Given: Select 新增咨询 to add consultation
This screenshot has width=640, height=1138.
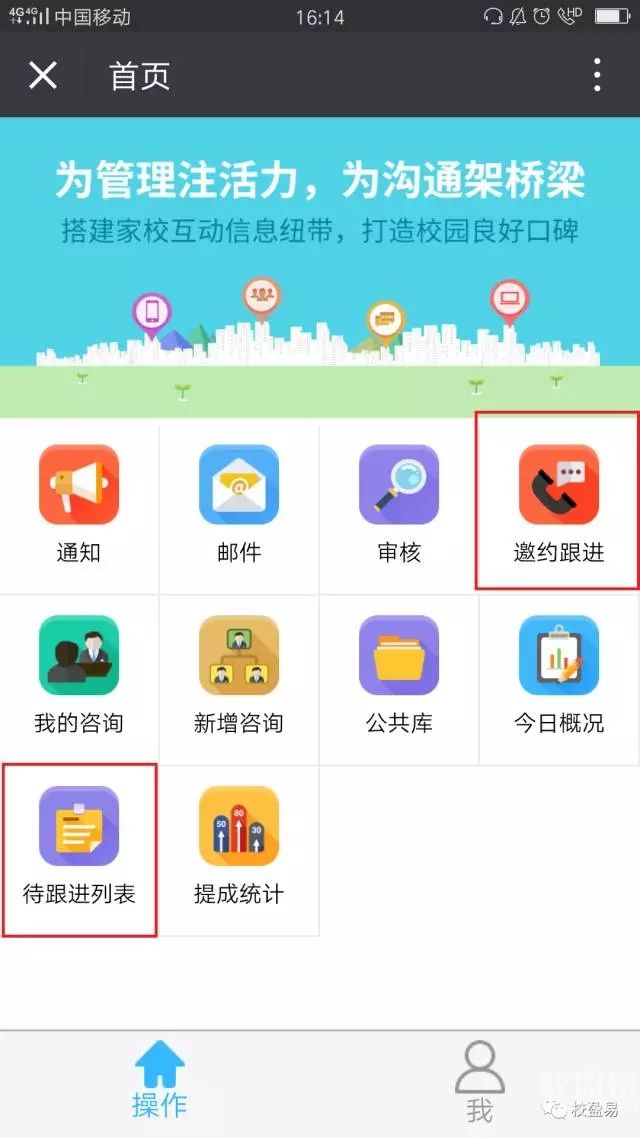Looking at the screenshot, I should coord(238,675).
